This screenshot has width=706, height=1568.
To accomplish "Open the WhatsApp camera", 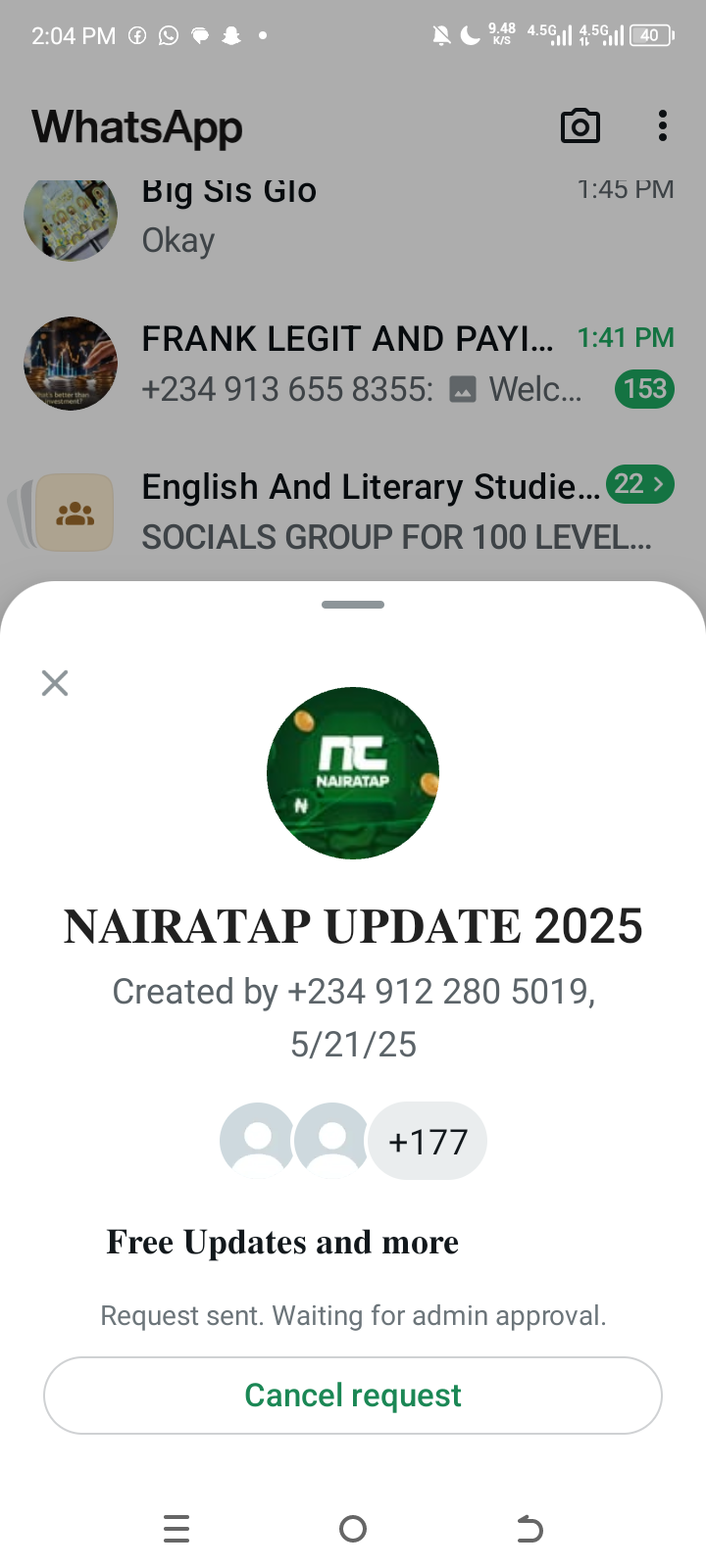I will coord(580,126).
